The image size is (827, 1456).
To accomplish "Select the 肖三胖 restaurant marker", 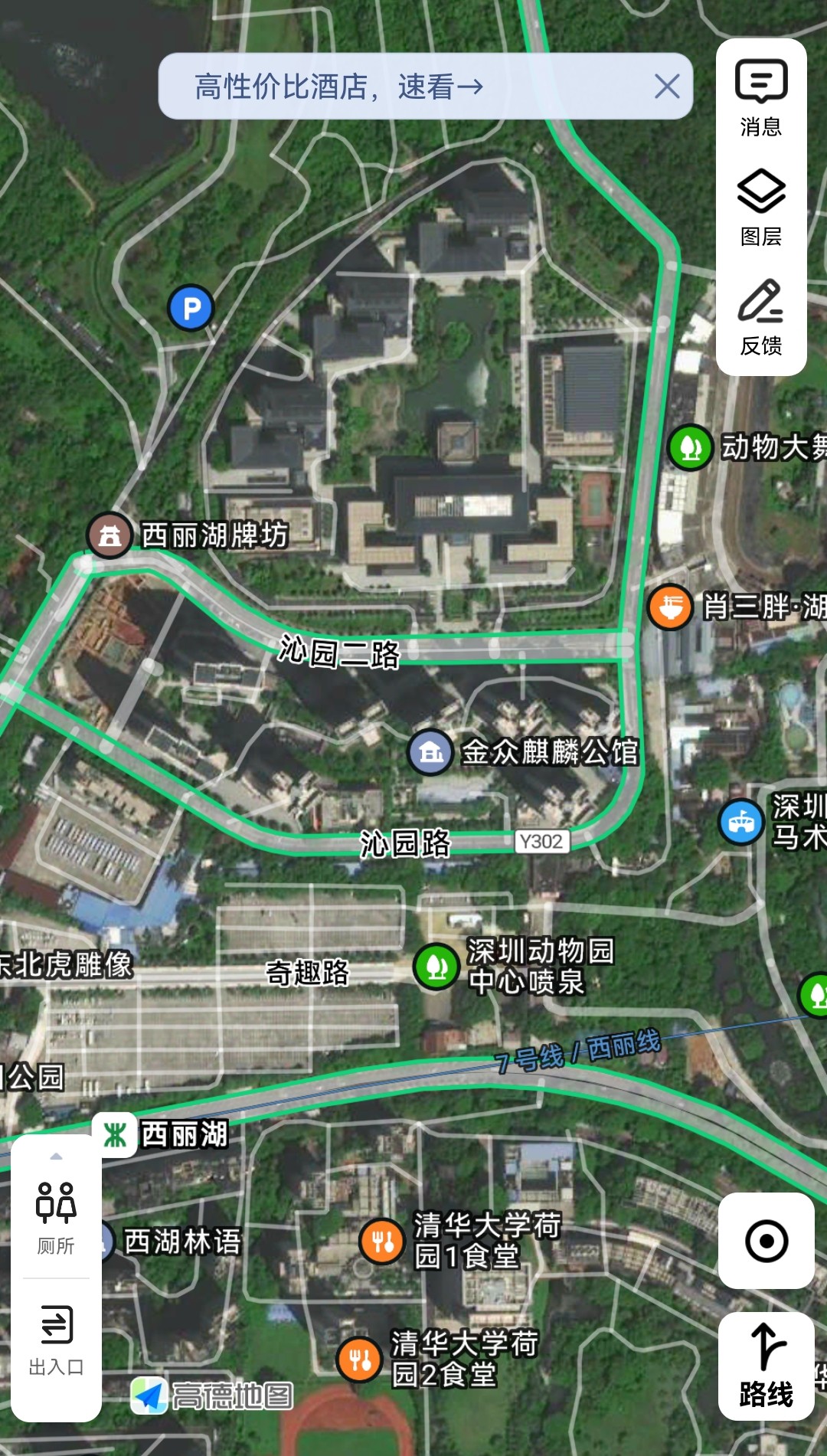I will tap(670, 607).
